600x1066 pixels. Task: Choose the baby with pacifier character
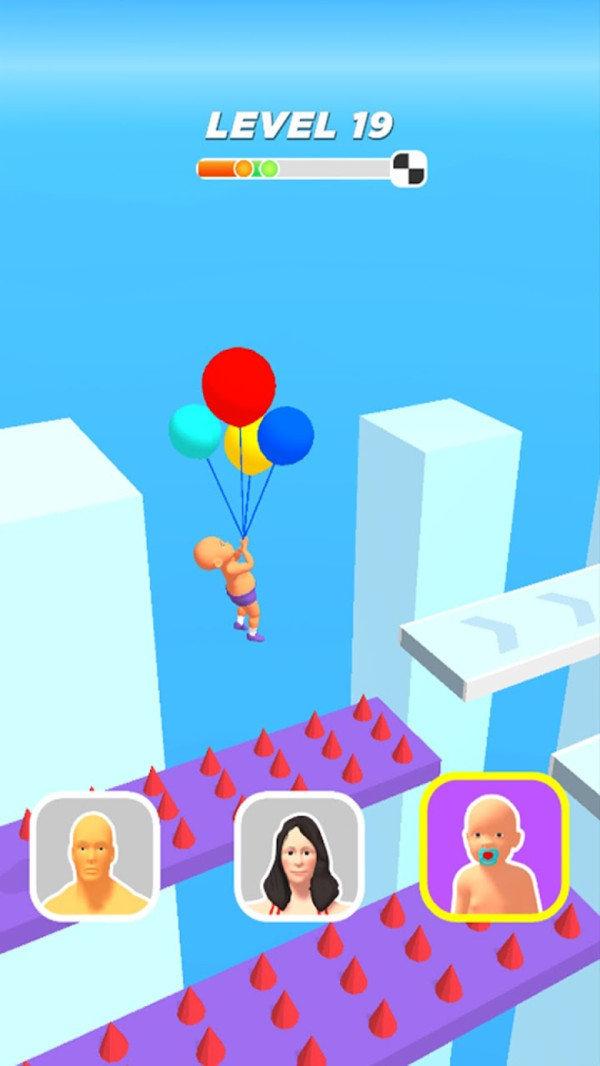494,848
